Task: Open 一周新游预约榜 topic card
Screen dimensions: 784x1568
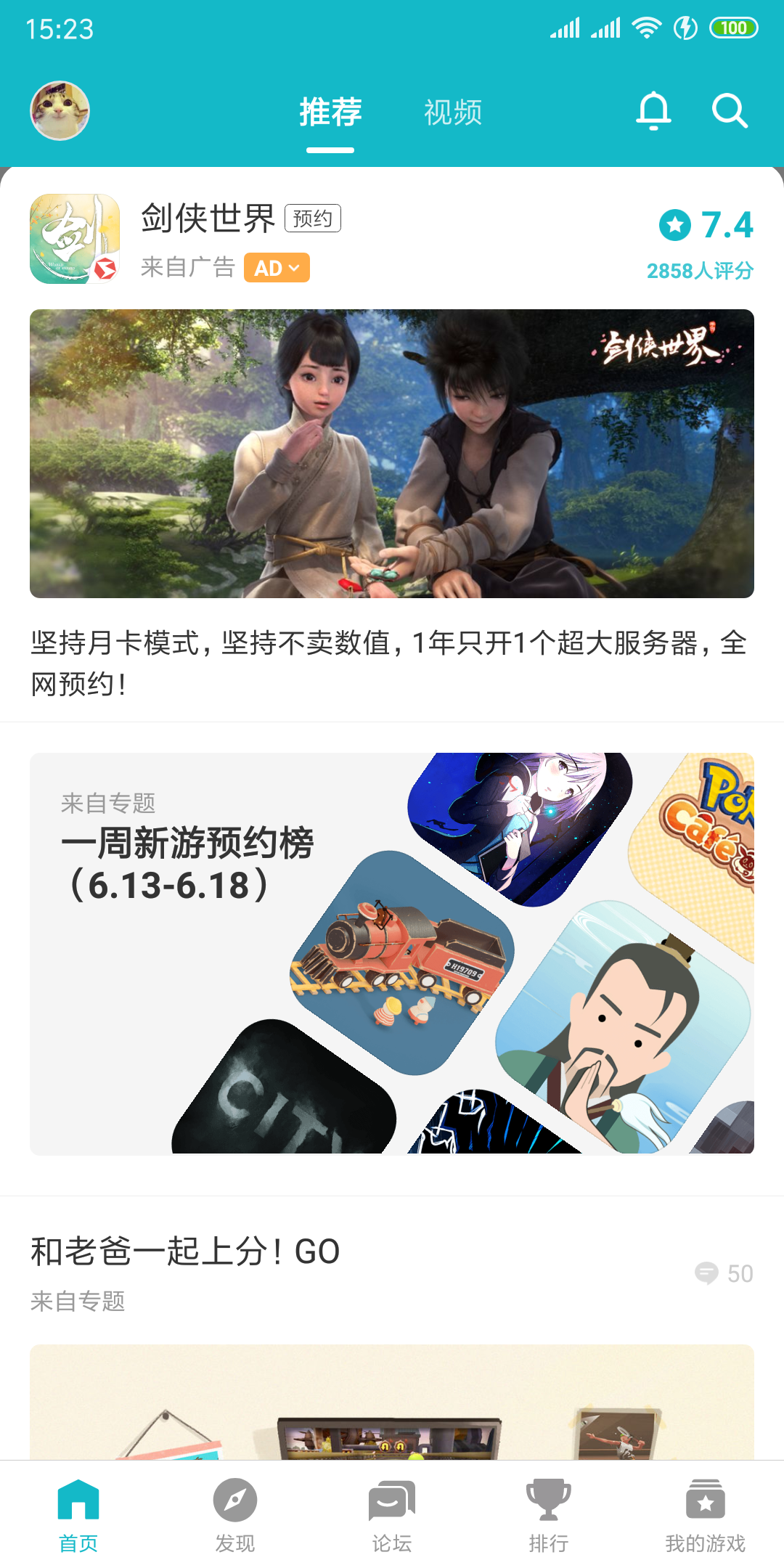Action: 392,953
